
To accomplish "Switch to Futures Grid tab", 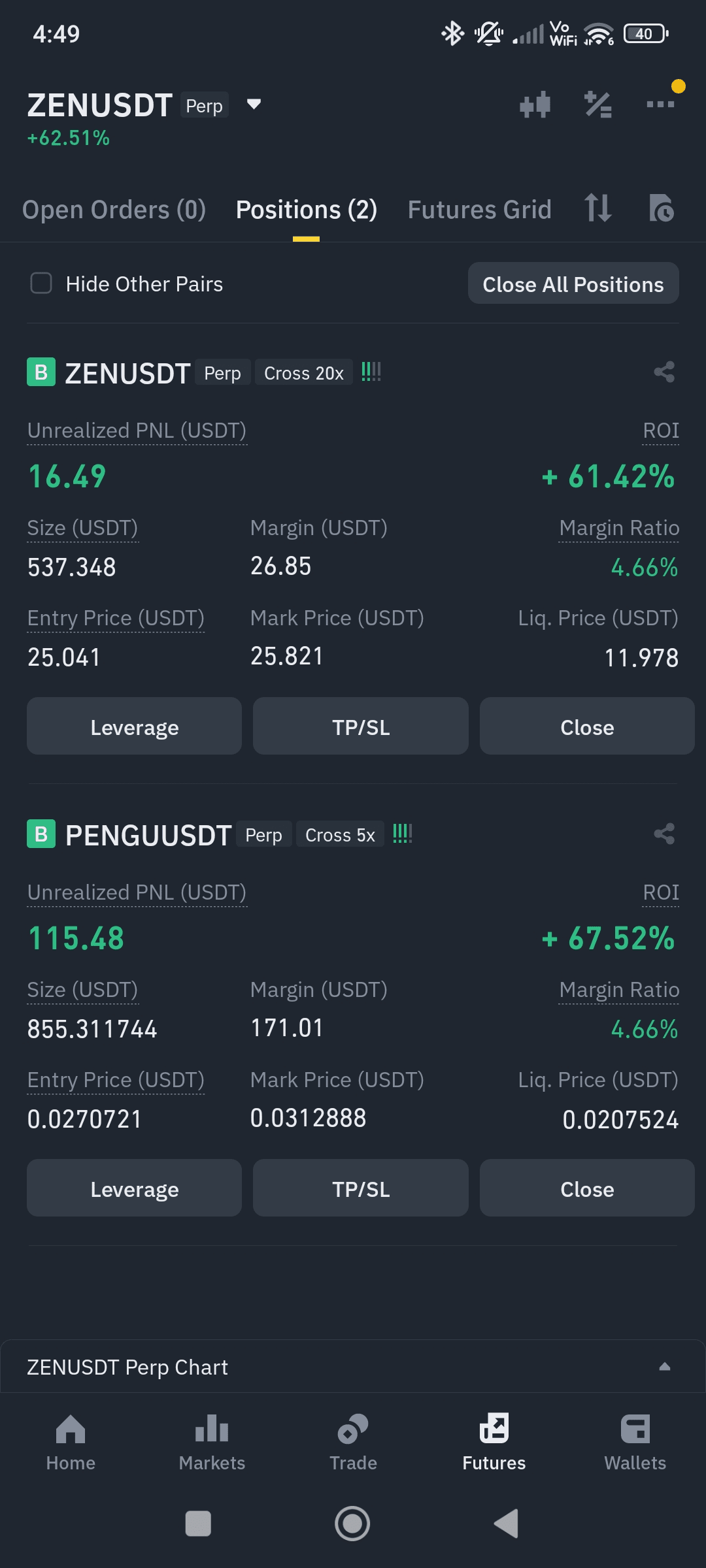I will pyautogui.click(x=479, y=210).
